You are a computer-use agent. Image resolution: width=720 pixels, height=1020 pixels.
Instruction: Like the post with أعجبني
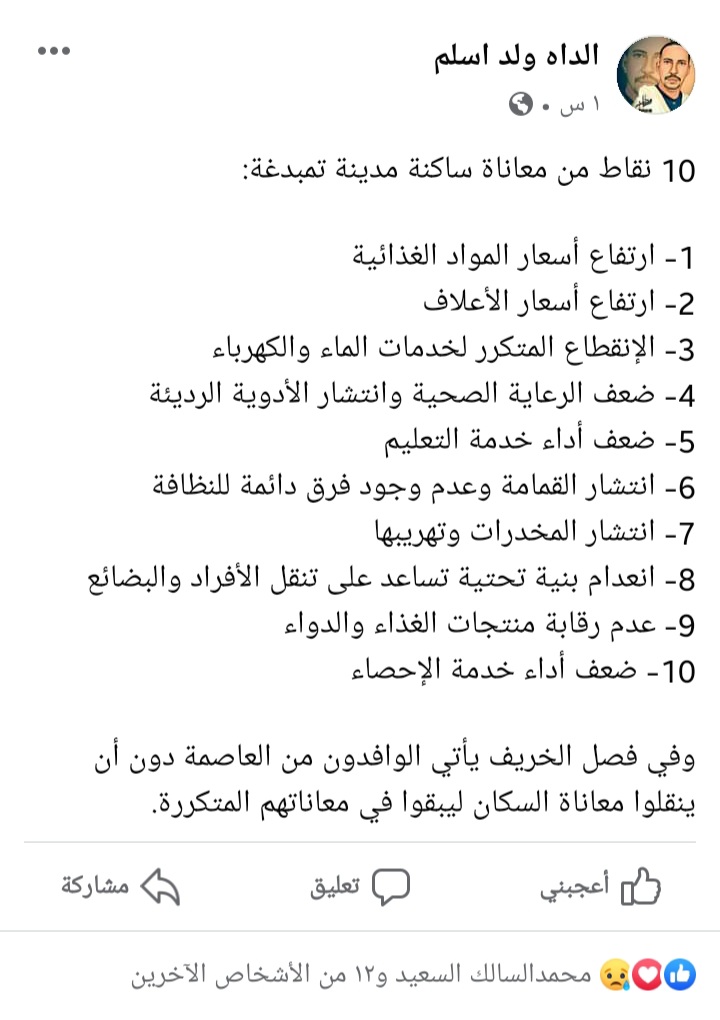tap(600, 886)
